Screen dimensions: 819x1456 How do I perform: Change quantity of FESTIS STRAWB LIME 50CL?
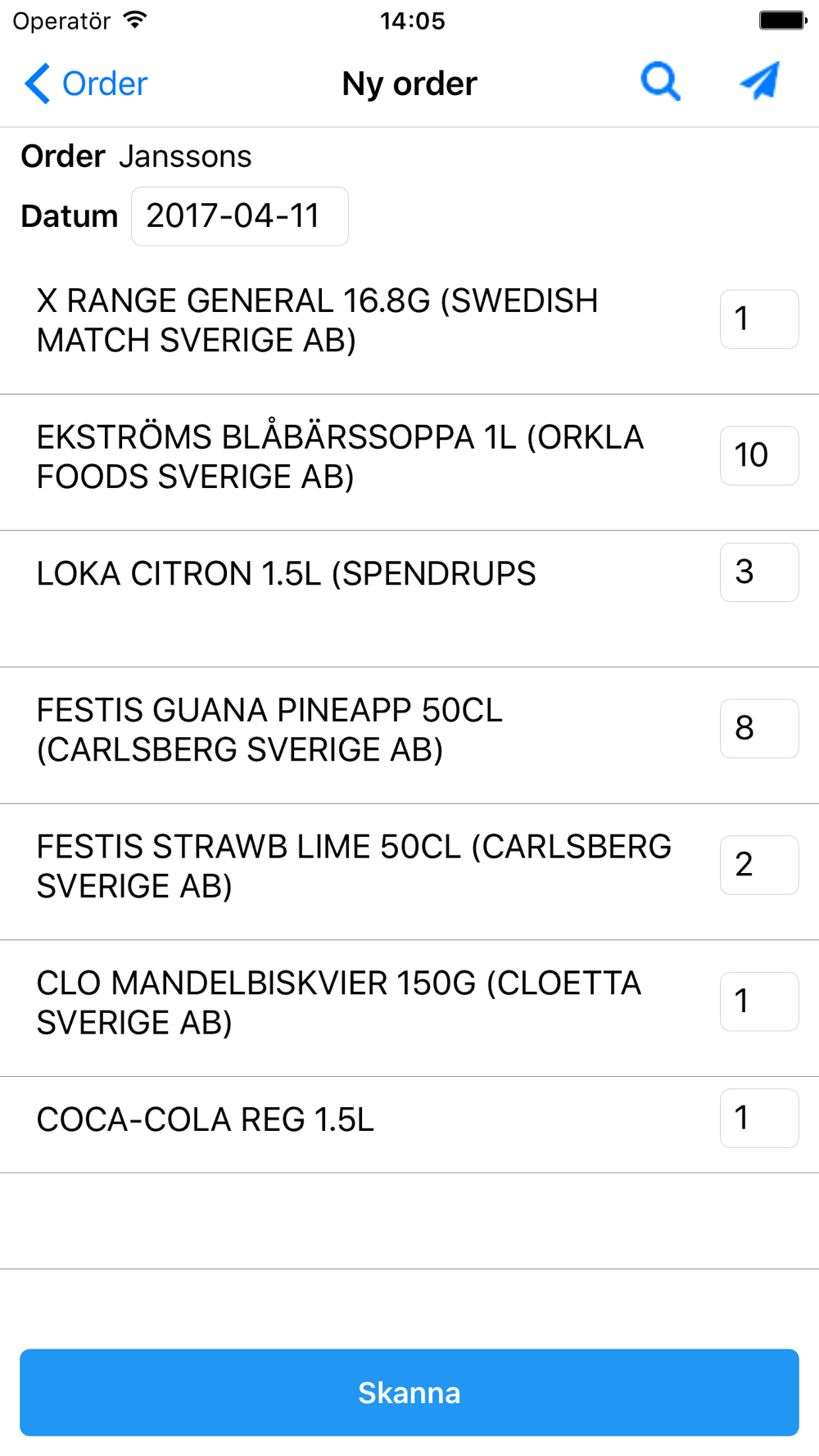[758, 865]
